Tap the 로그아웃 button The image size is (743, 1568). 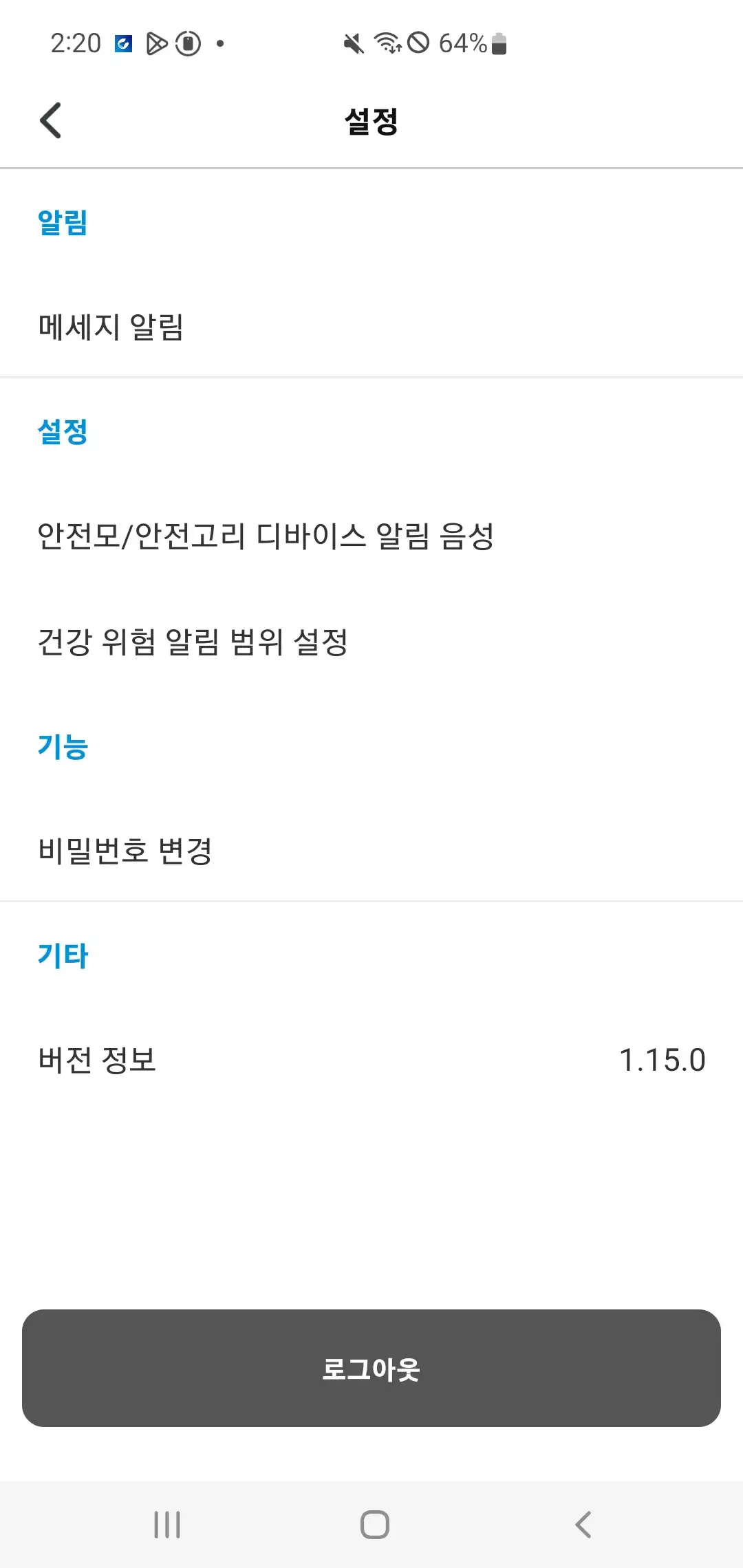point(371,1368)
